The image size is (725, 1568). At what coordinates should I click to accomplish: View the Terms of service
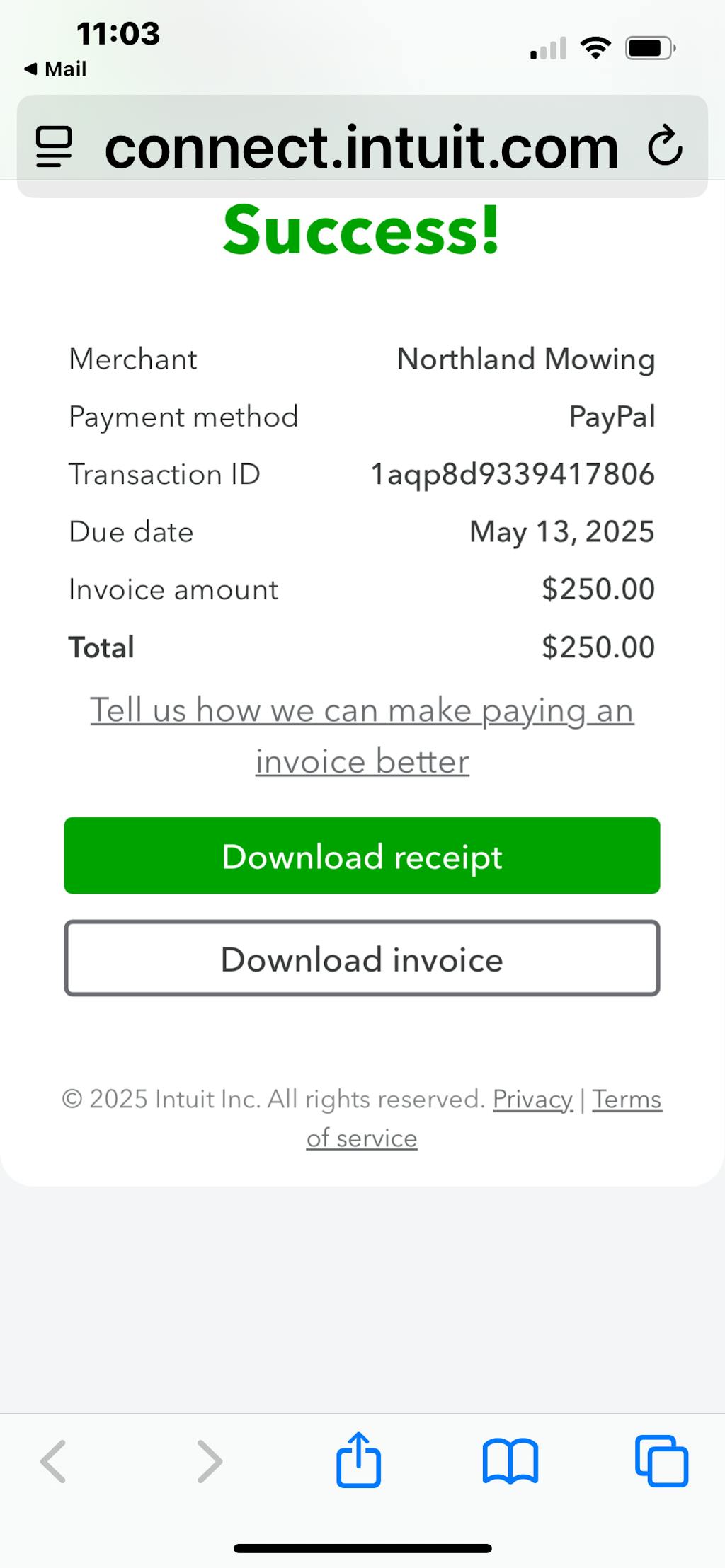(x=627, y=1099)
